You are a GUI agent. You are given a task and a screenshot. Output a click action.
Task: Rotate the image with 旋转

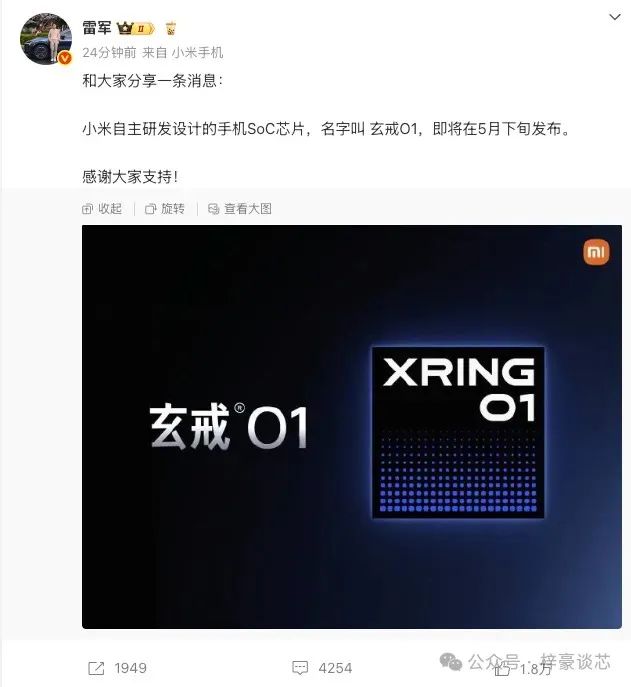[165, 209]
